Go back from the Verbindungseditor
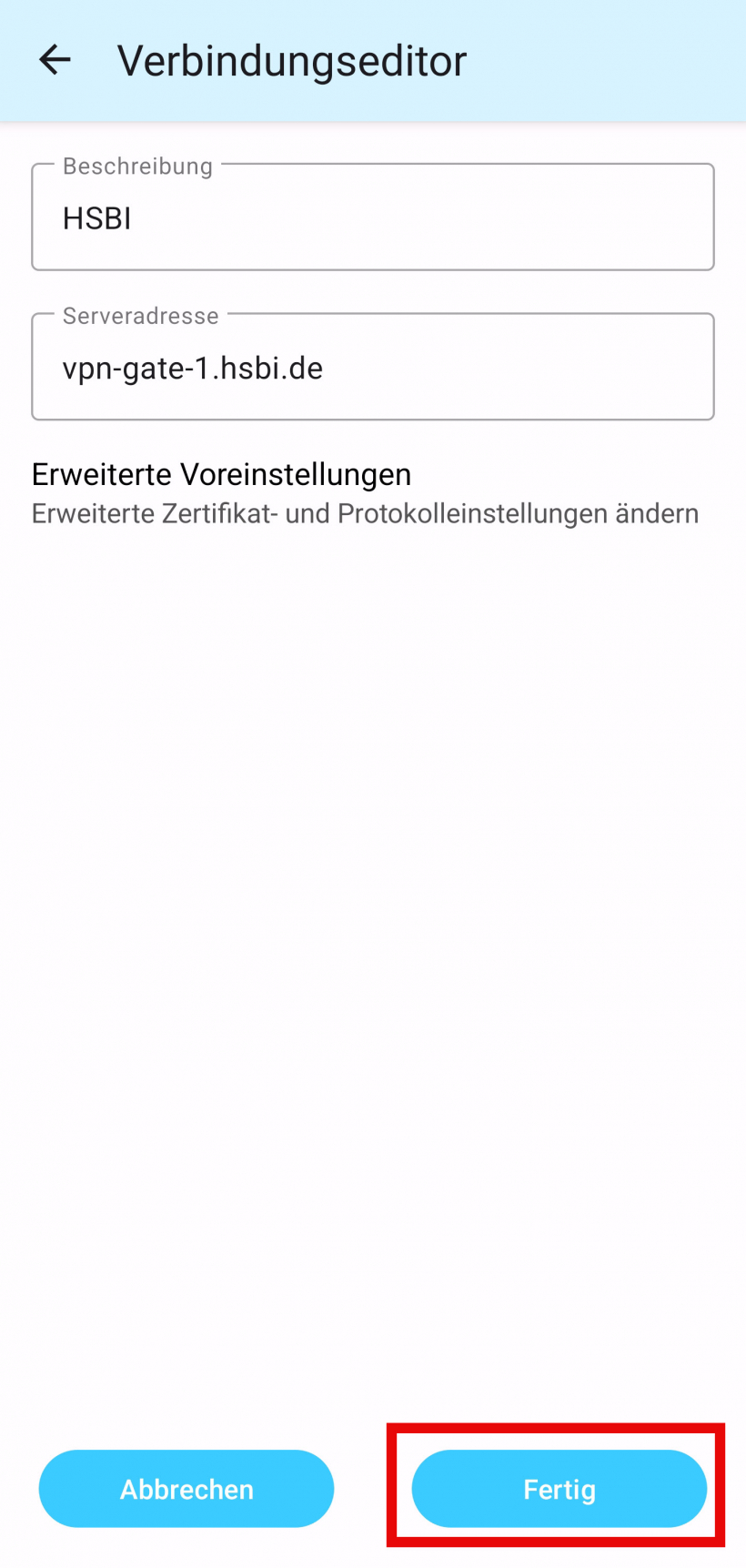Viewport: 746px width, 1568px height. [x=55, y=60]
